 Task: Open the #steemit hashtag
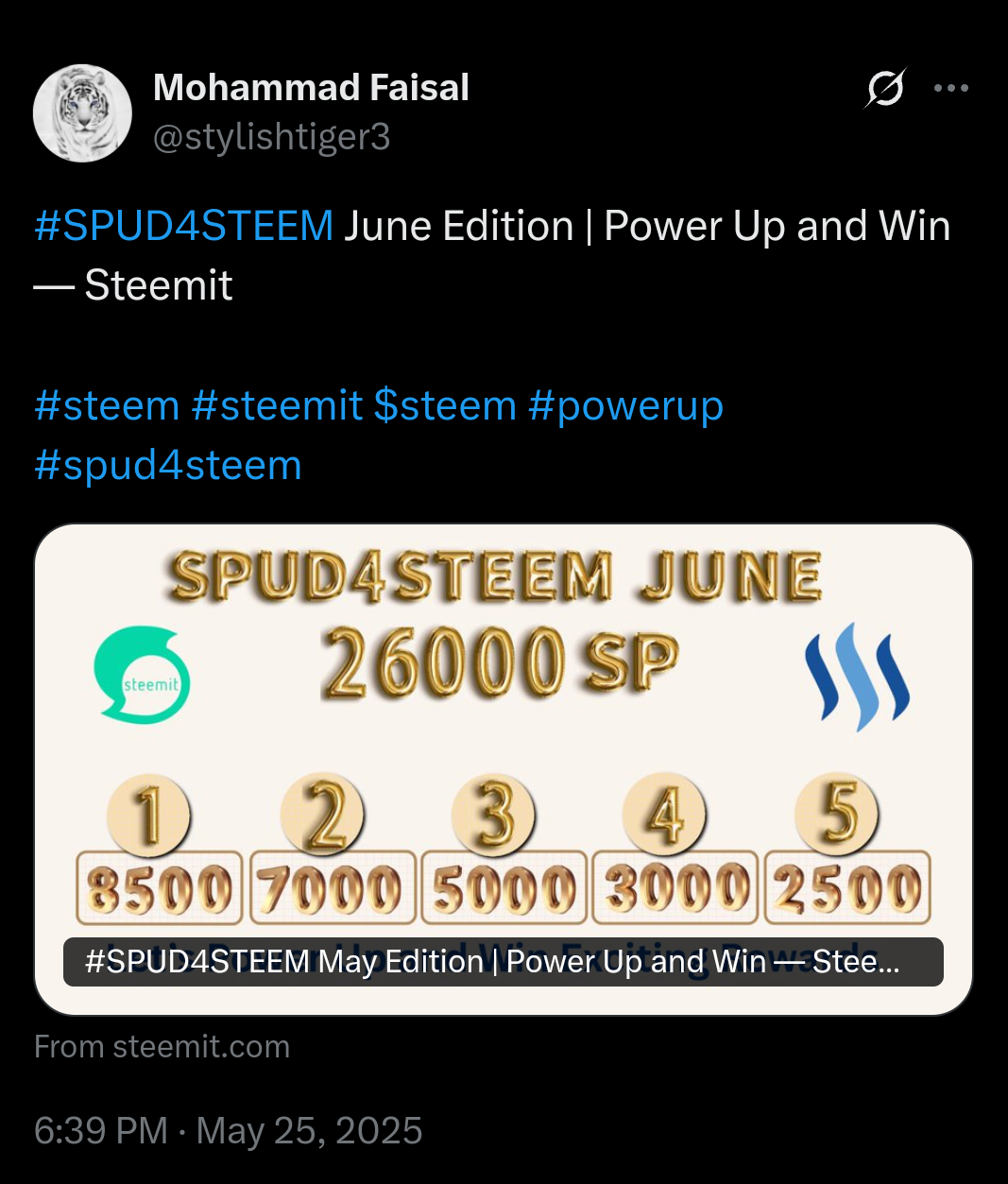click(x=277, y=406)
